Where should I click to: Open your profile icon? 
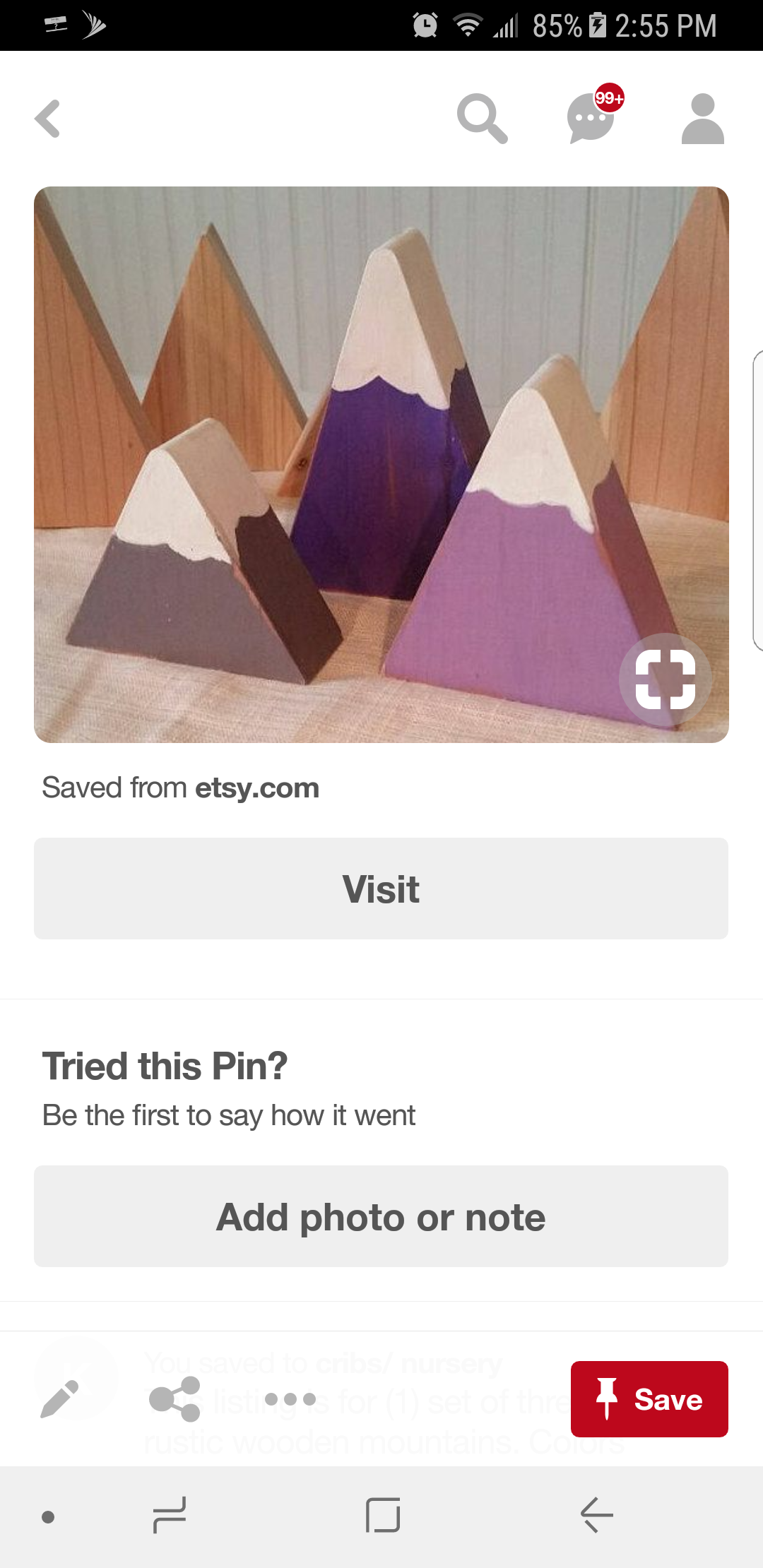pyautogui.click(x=702, y=118)
